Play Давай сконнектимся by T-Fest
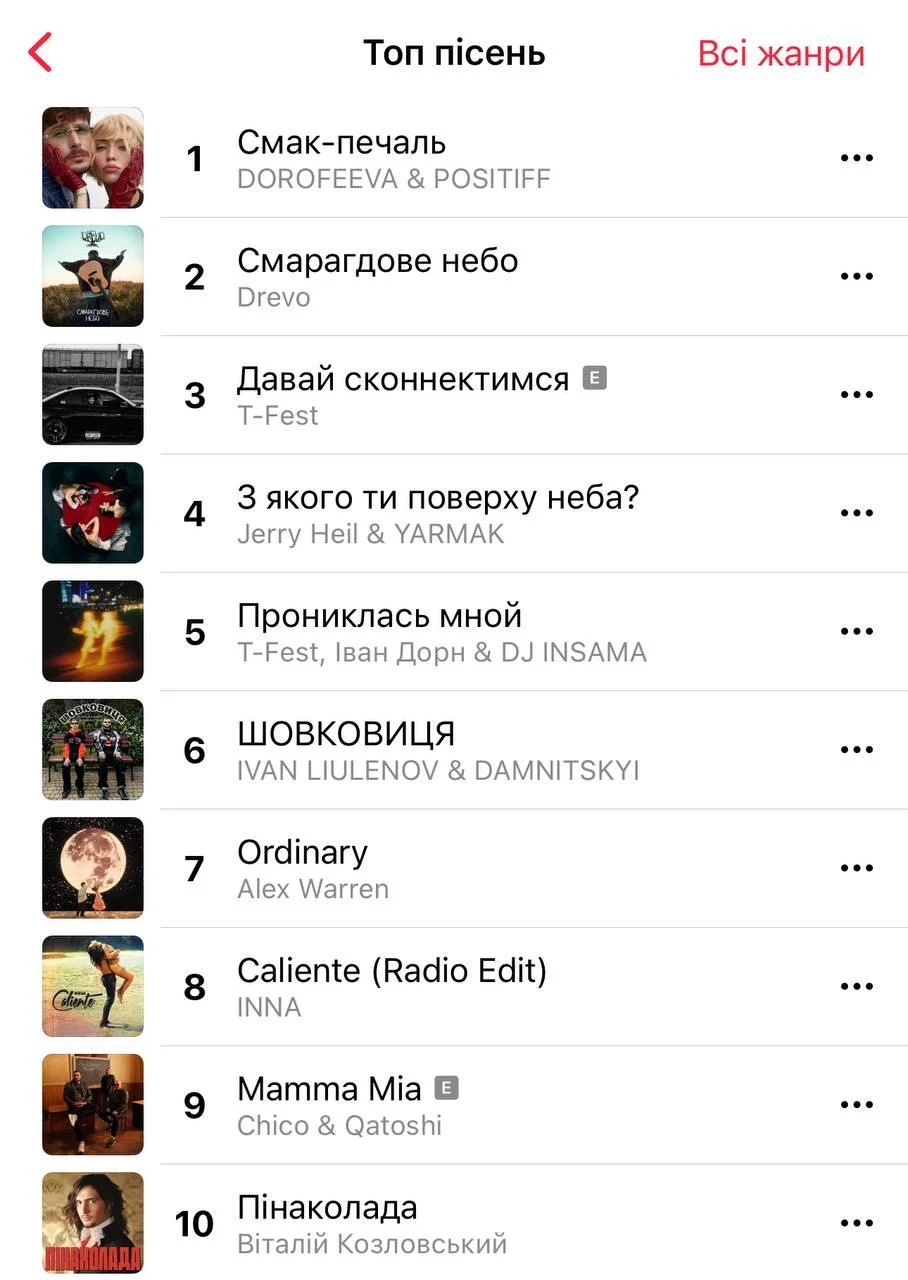 click(x=402, y=379)
